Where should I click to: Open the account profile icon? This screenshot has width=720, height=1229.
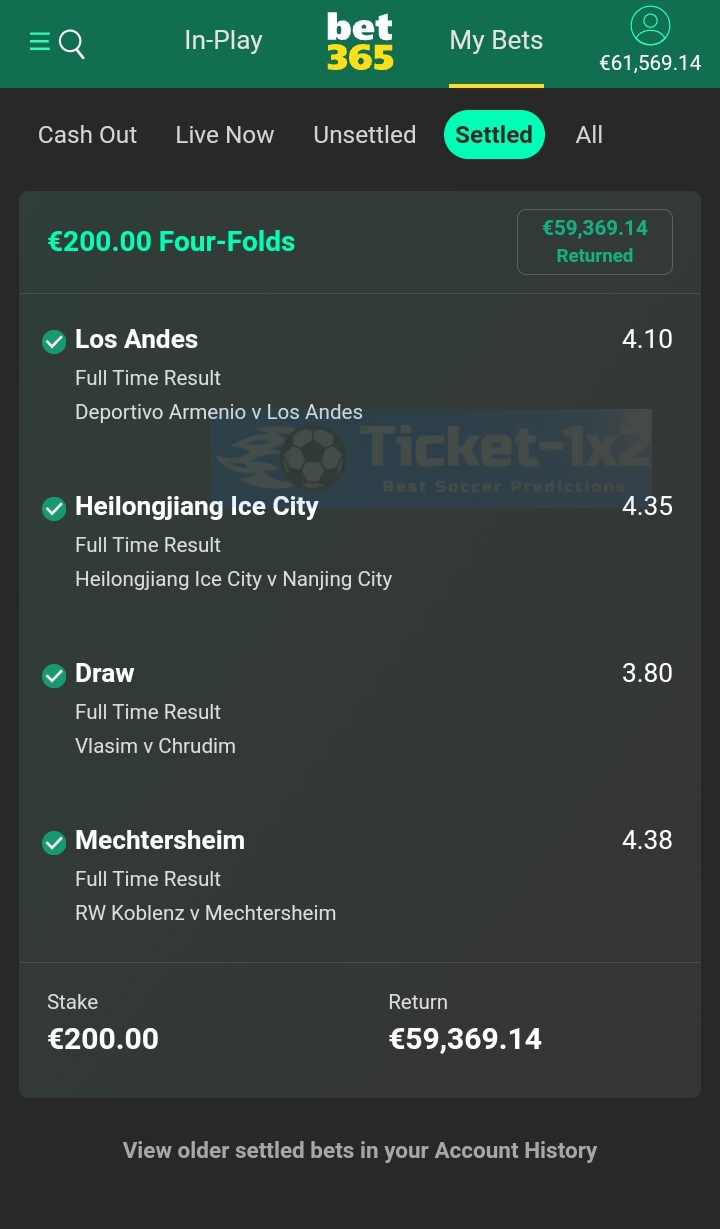point(650,26)
